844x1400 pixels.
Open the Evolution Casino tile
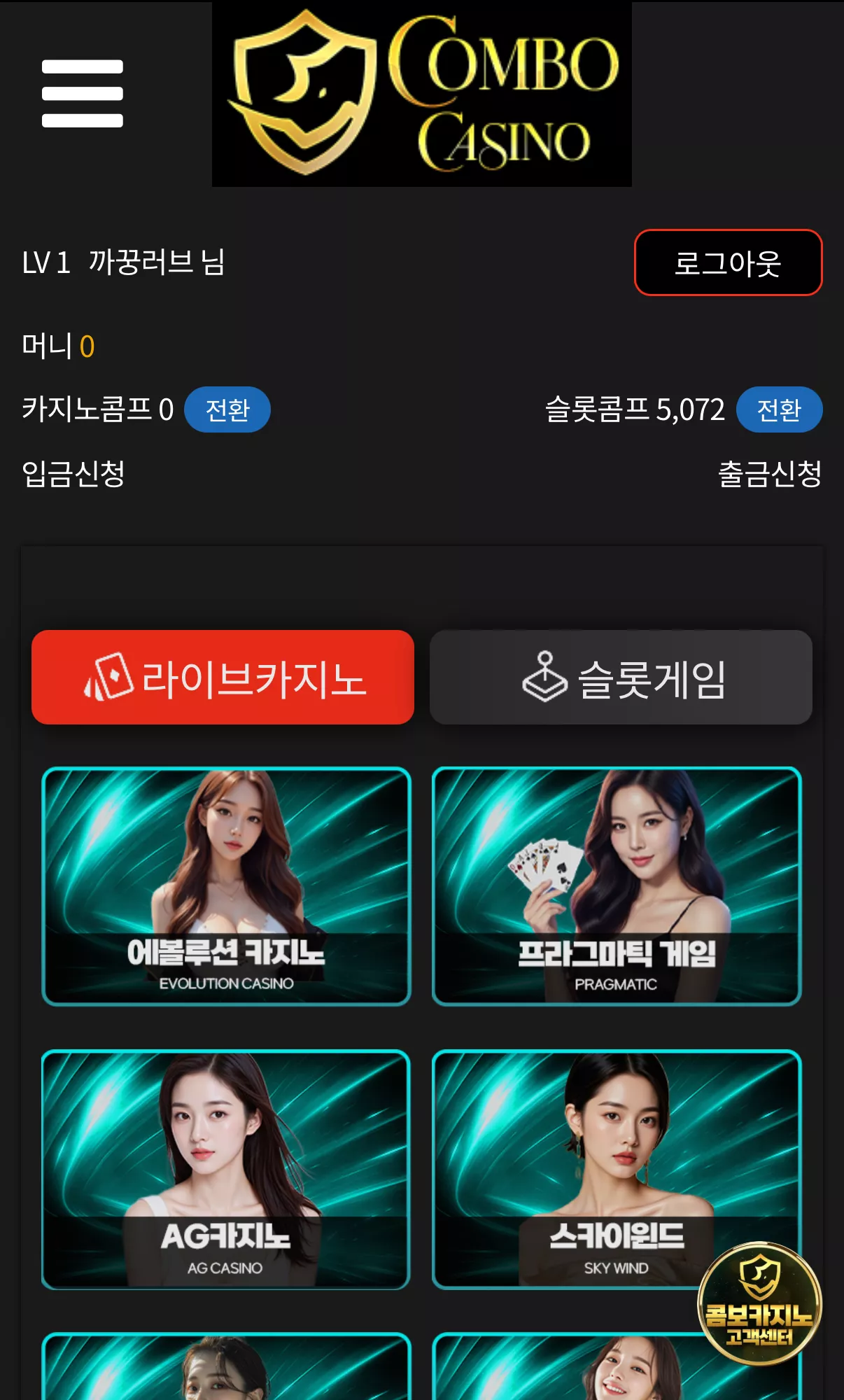[226, 886]
